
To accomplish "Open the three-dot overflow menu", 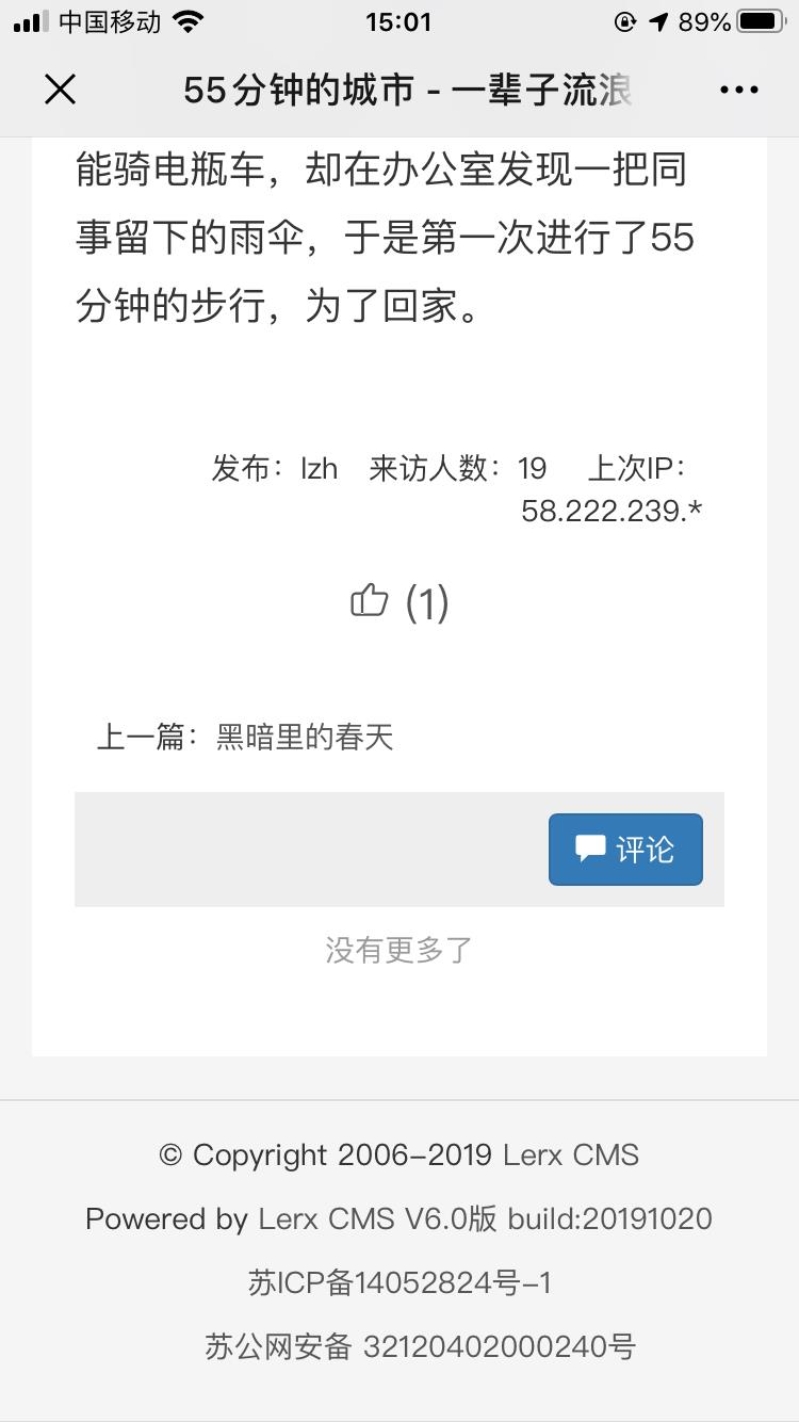I will (x=739, y=90).
